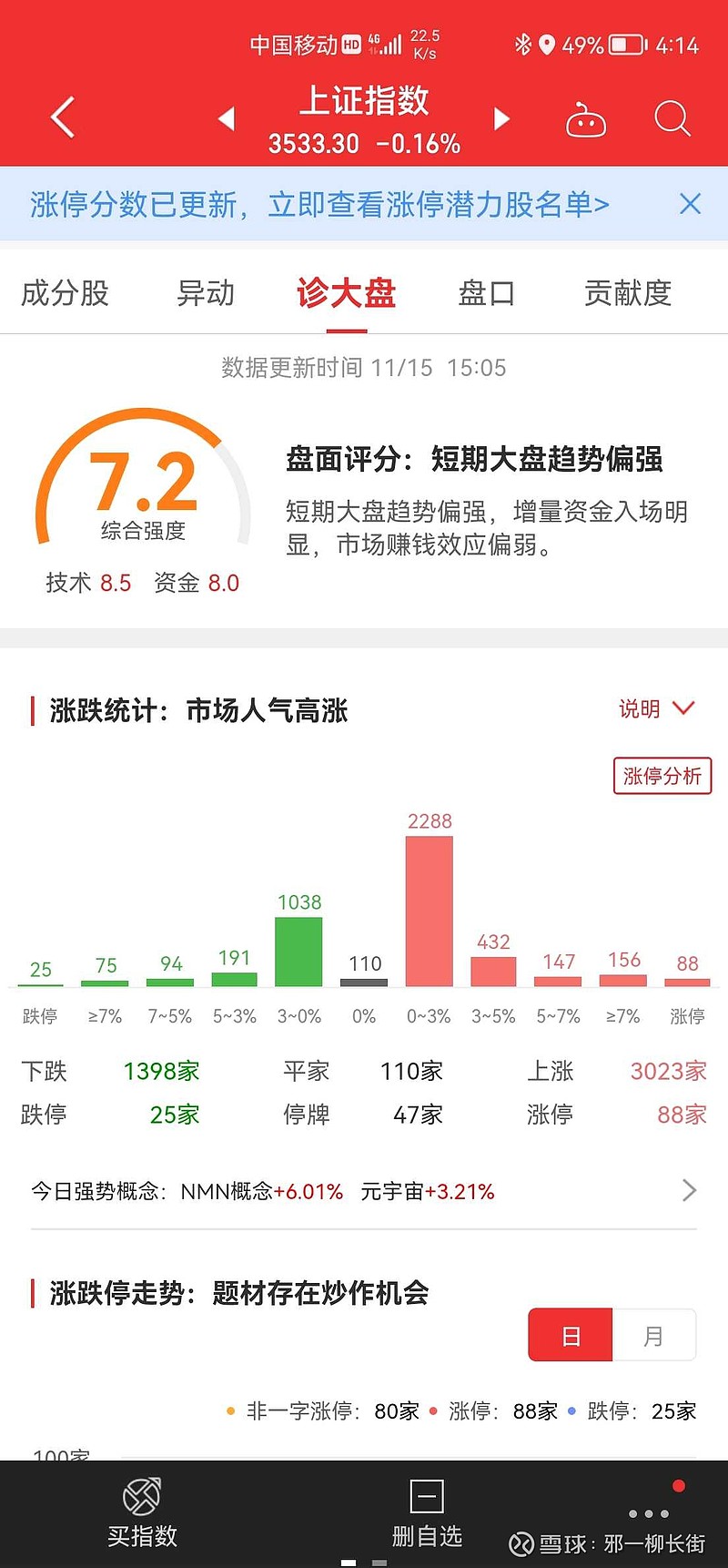Switch to the 成分股 tab
The image size is (728, 1568).
65,293
